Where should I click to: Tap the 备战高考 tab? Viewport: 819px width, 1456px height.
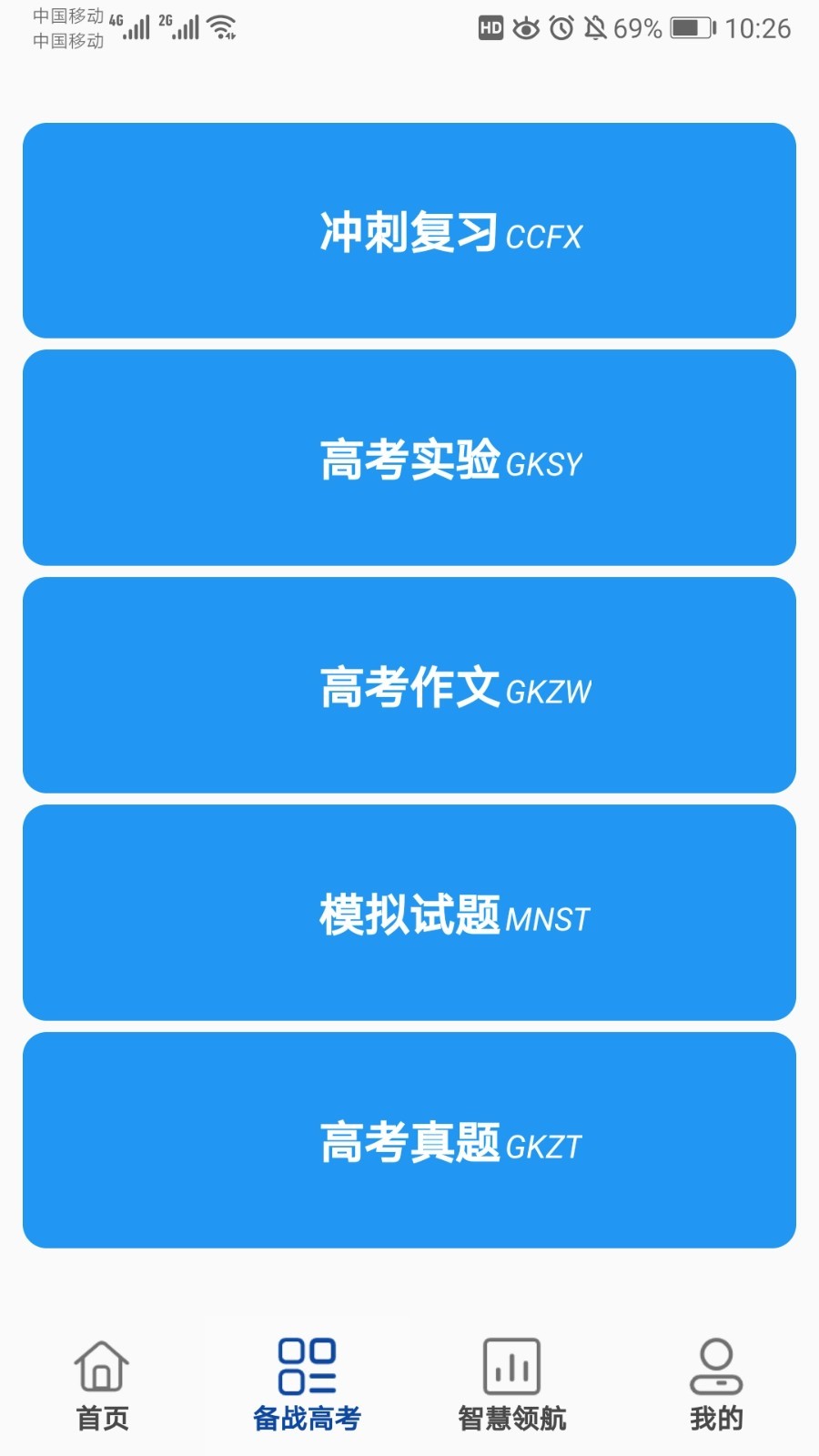[307, 1385]
